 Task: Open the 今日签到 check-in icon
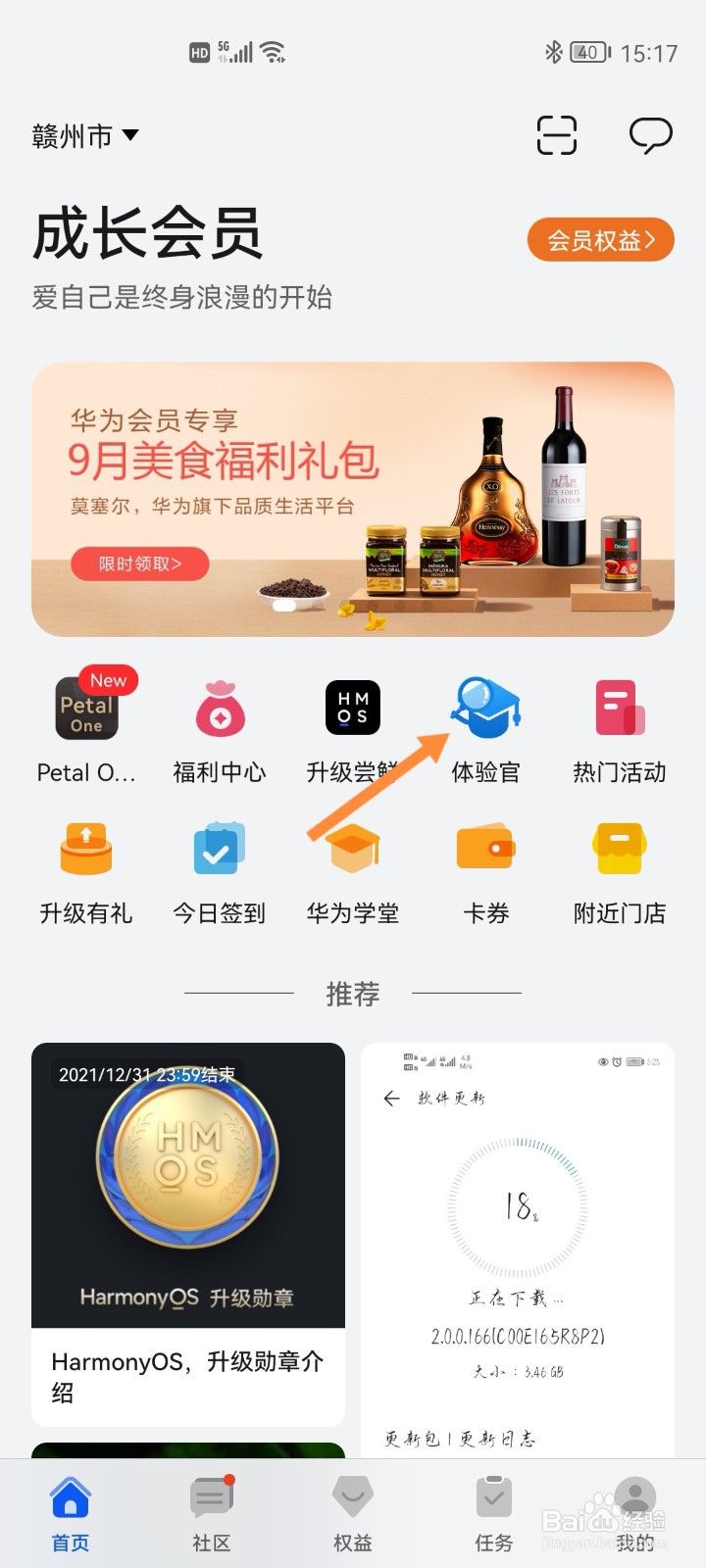(x=219, y=849)
